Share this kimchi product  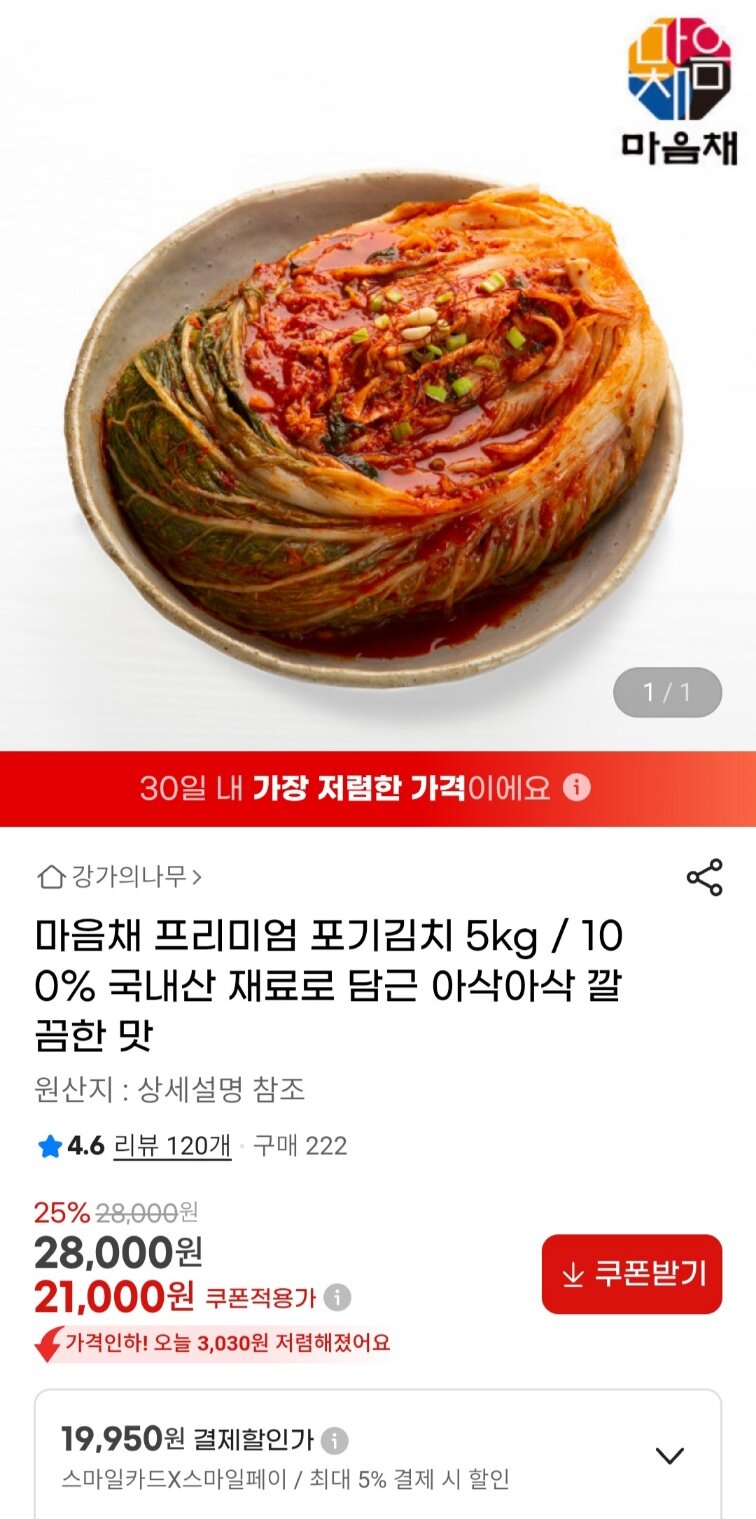coord(704,877)
